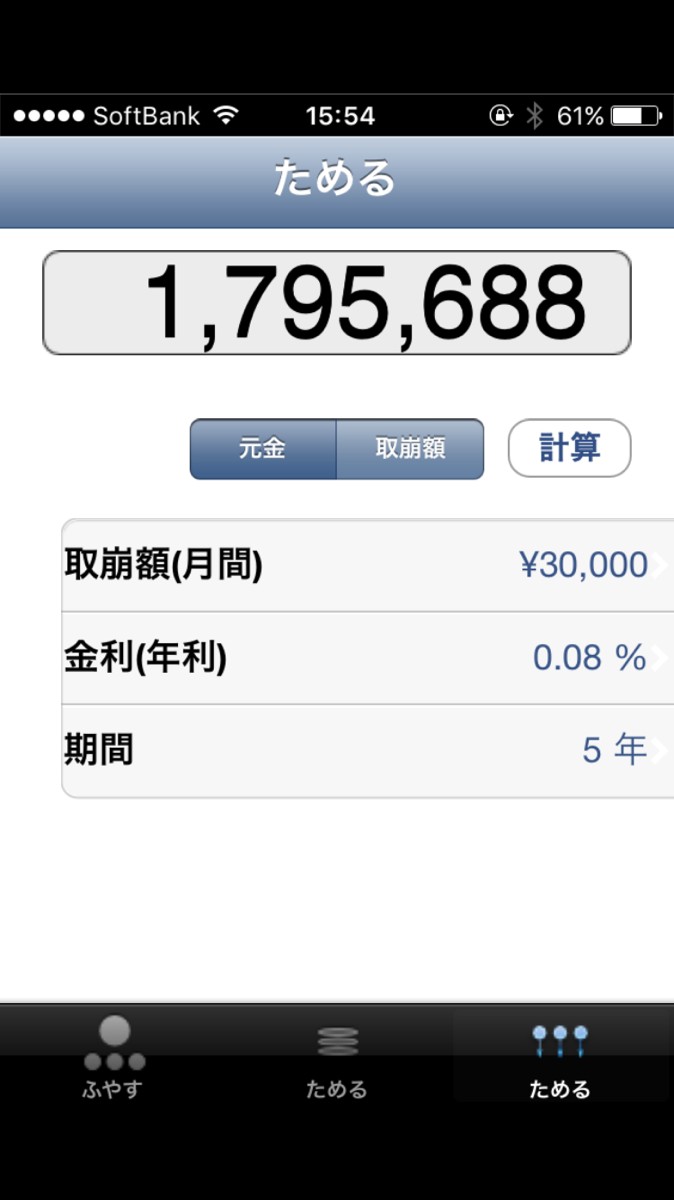Open the 取崩額(月間) row
The width and height of the screenshot is (674, 1200).
(x=366, y=566)
